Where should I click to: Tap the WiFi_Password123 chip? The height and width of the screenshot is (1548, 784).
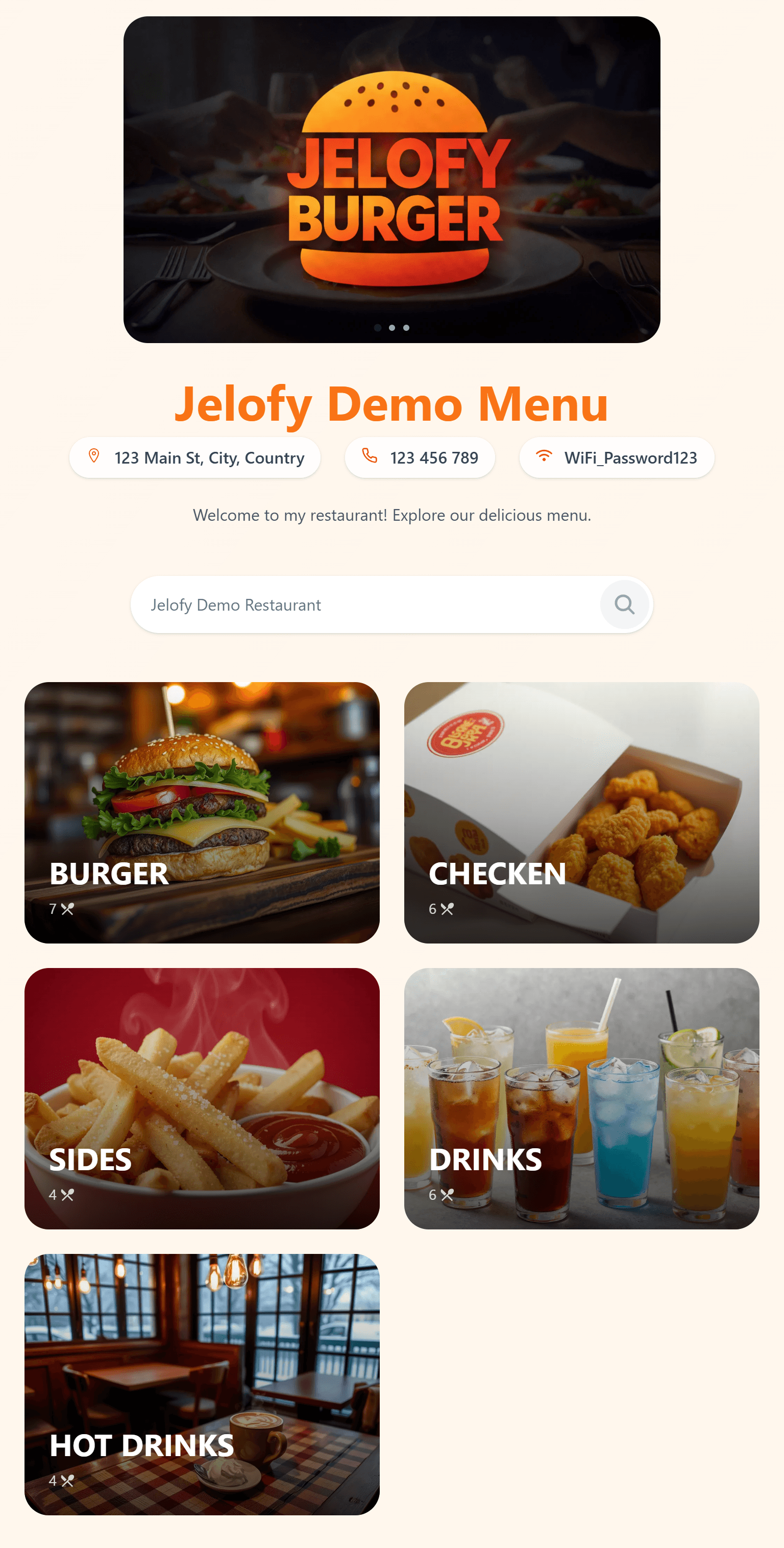(x=617, y=458)
